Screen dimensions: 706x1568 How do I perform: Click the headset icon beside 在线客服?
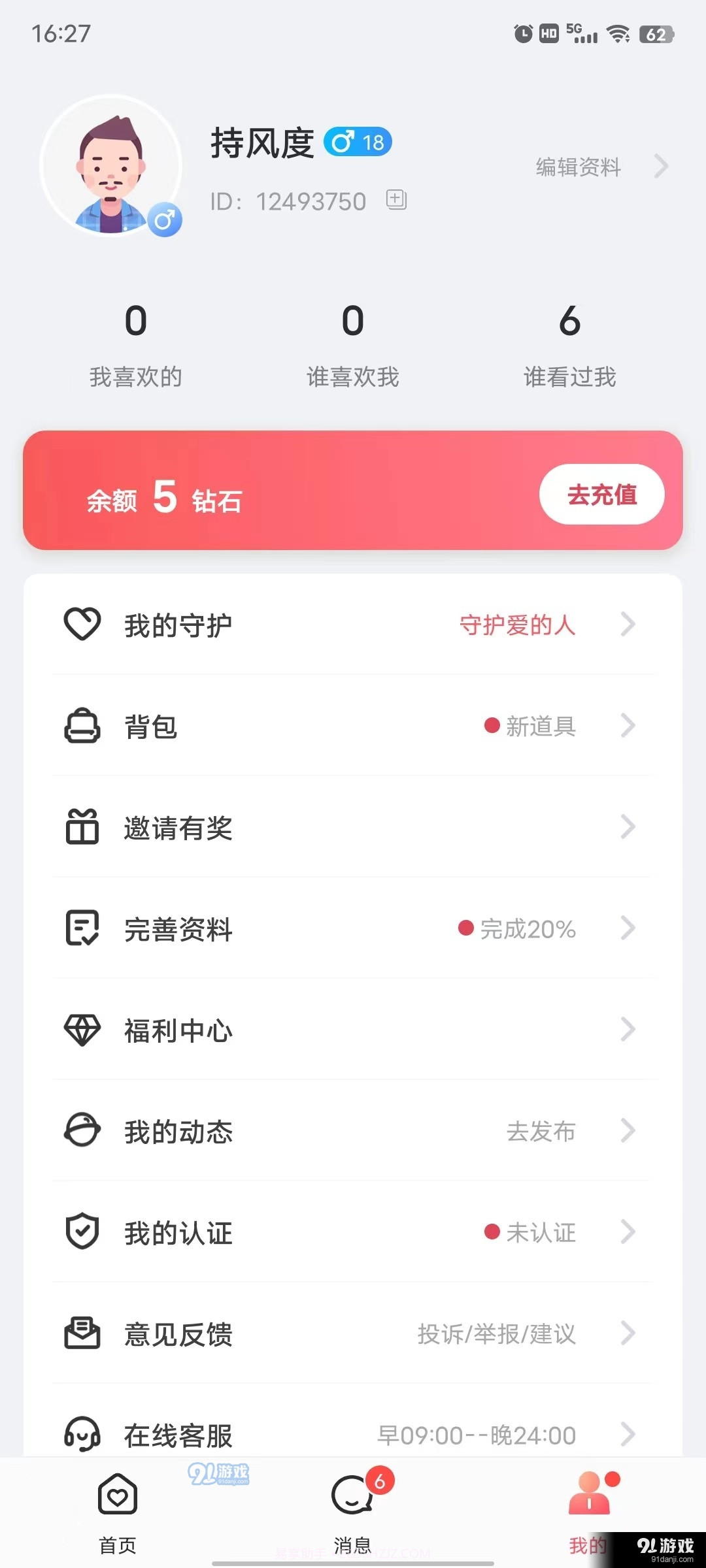click(x=82, y=1435)
